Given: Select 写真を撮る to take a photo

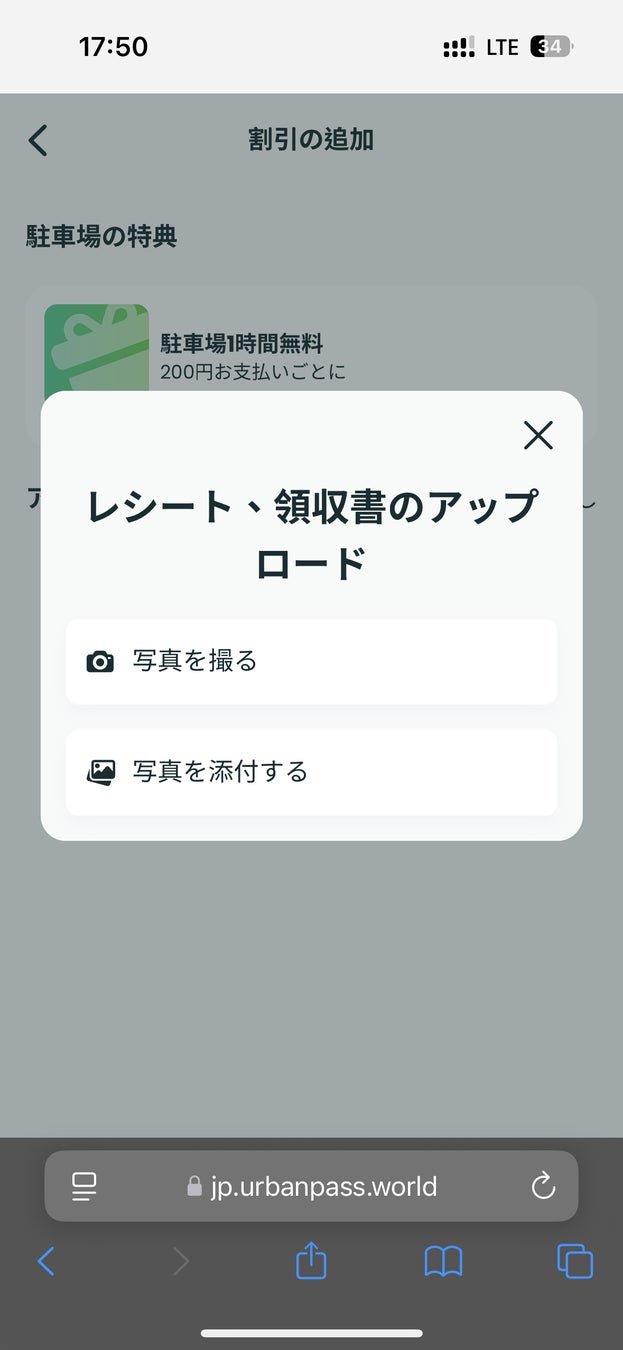Looking at the screenshot, I should (311, 662).
